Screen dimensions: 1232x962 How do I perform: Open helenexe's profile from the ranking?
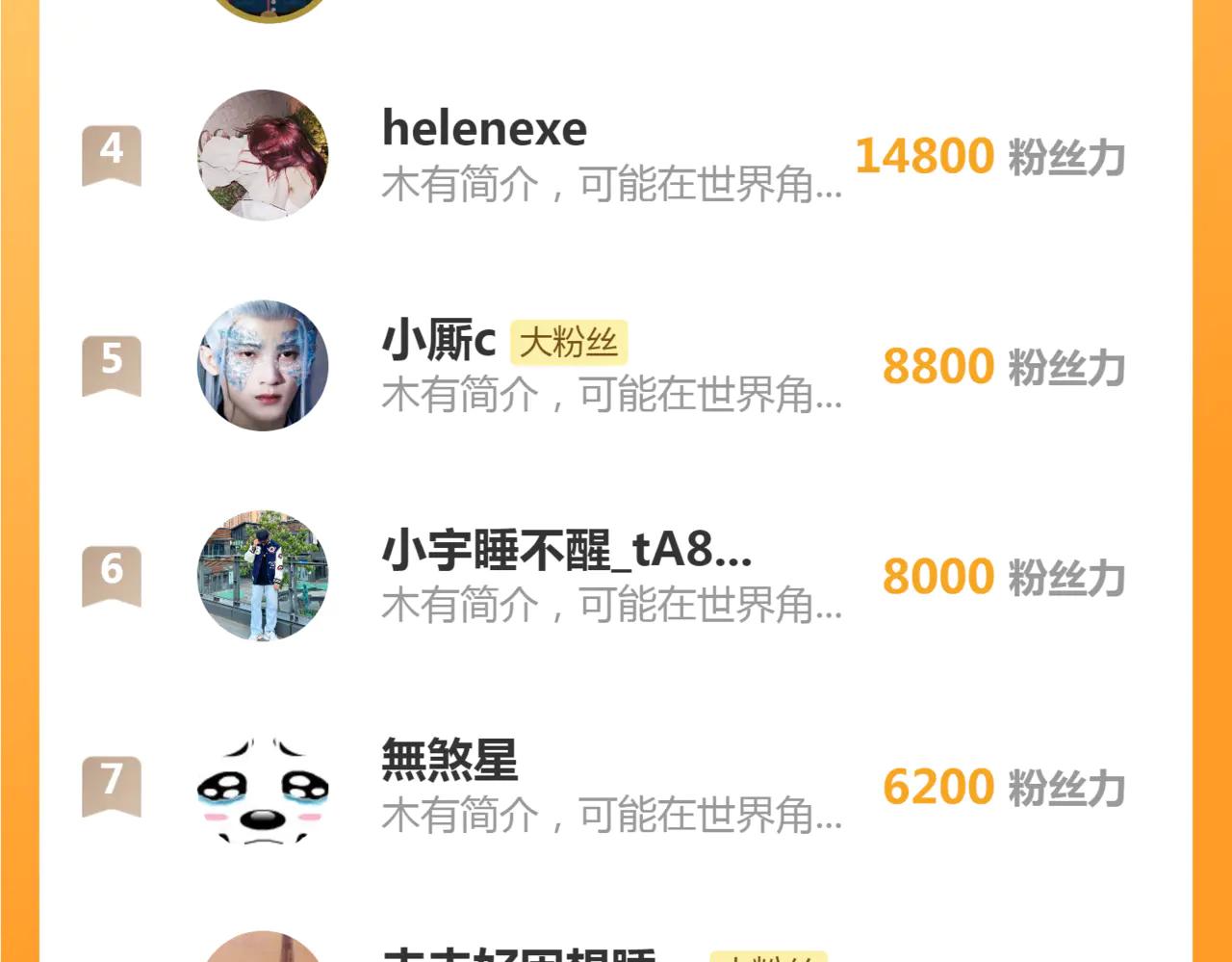click(484, 129)
